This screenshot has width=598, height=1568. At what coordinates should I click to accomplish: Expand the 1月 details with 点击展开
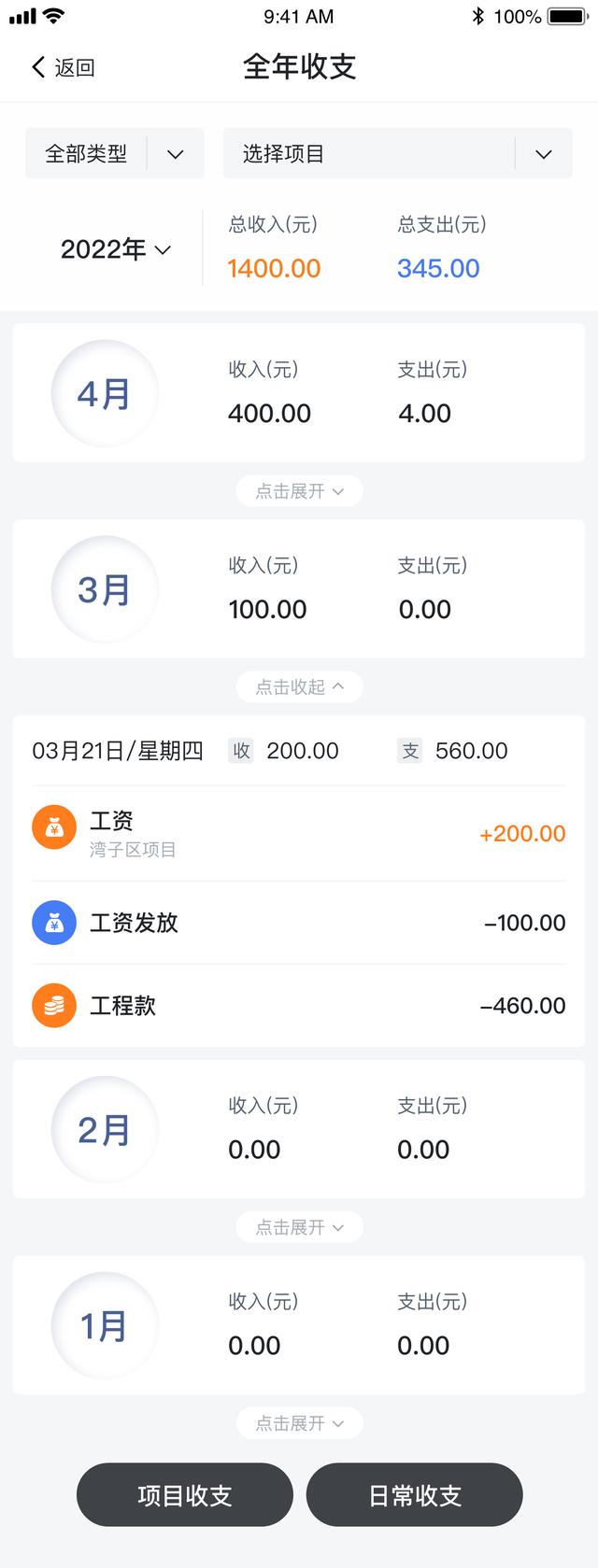pos(299,1423)
